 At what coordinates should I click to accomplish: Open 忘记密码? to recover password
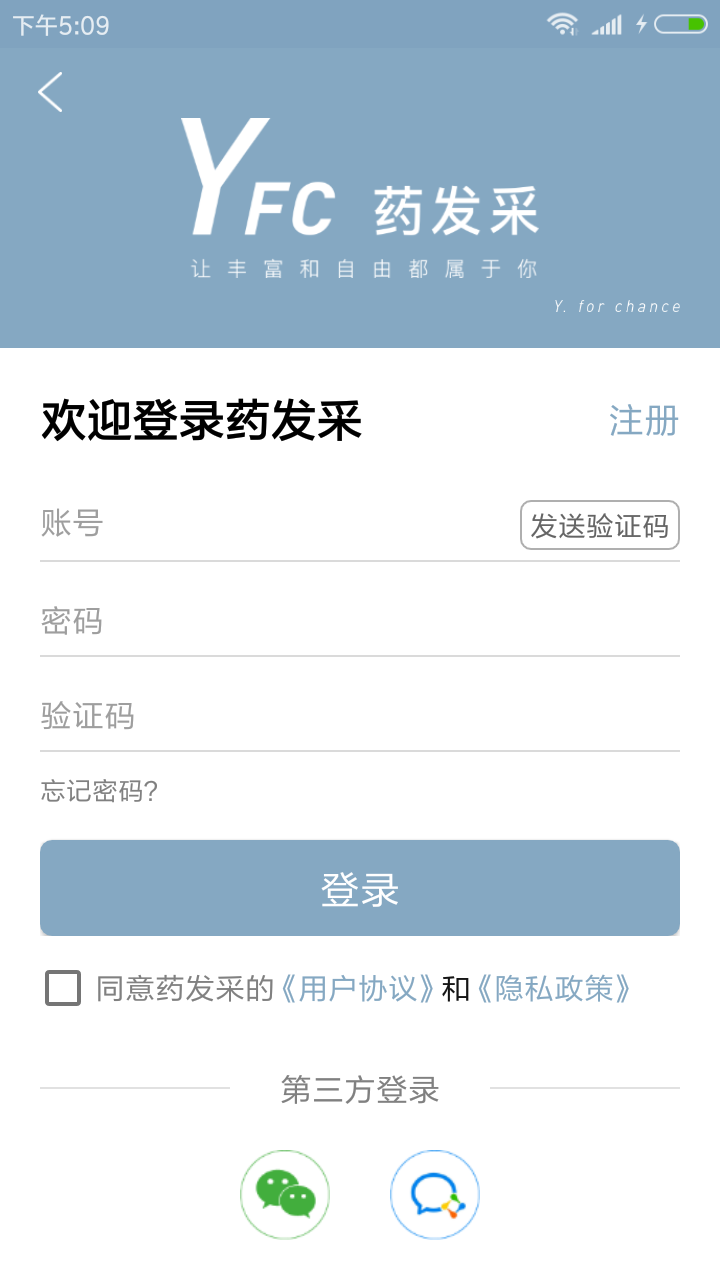[99, 791]
